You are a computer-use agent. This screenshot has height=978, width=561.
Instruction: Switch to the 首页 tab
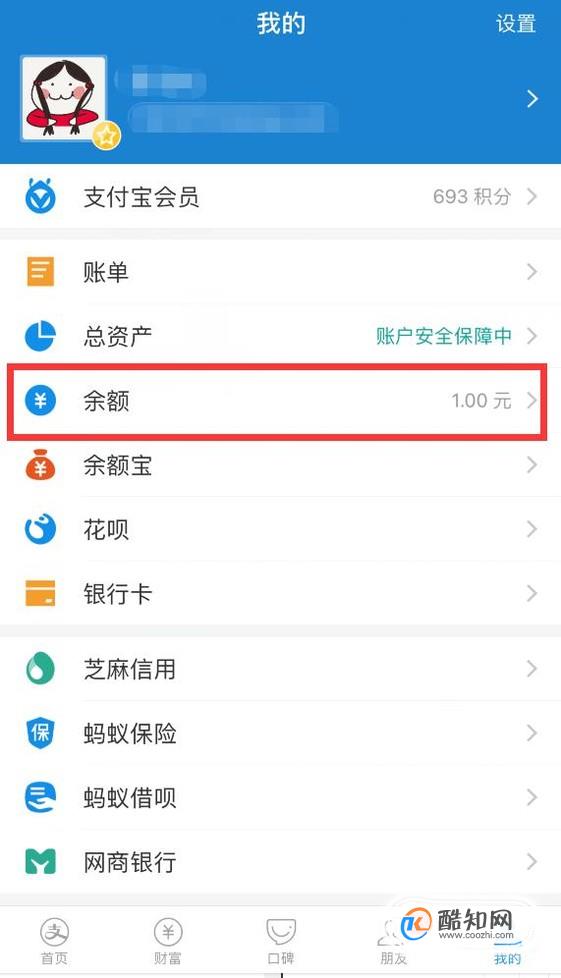[x=55, y=942]
